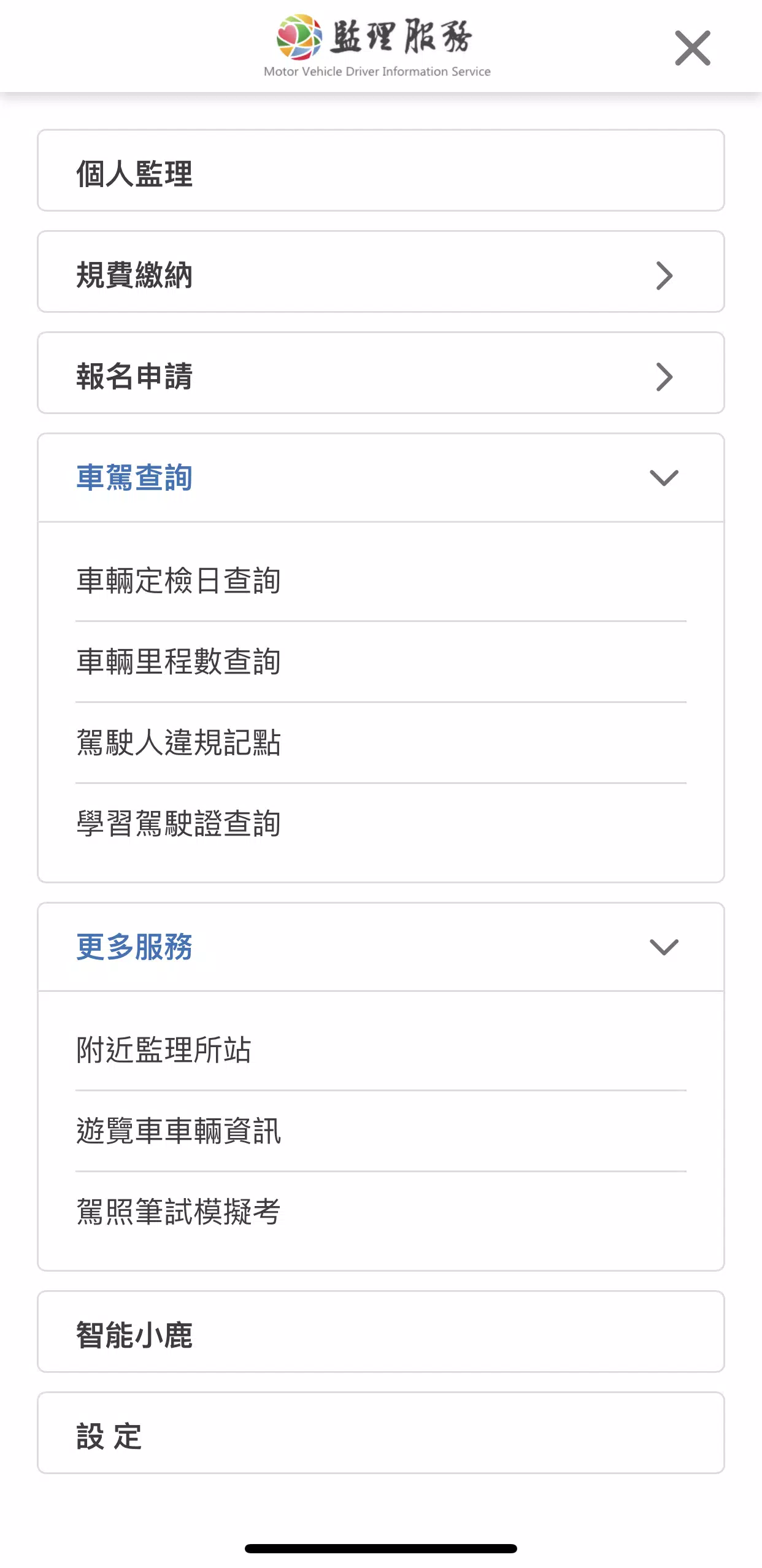The image size is (762, 1568).
Task: Close the menu with the X icon
Action: [x=692, y=48]
